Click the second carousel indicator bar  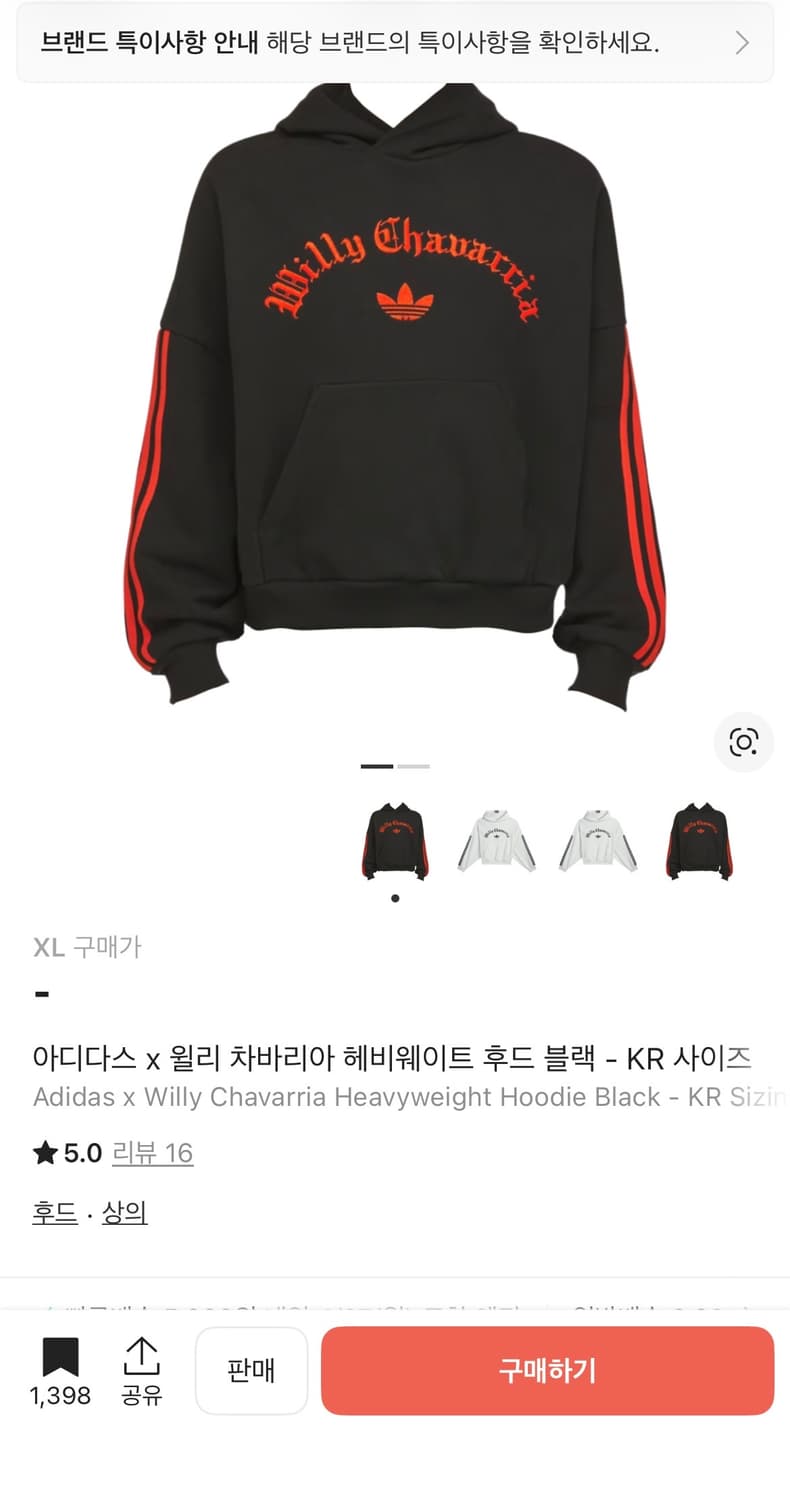(415, 765)
